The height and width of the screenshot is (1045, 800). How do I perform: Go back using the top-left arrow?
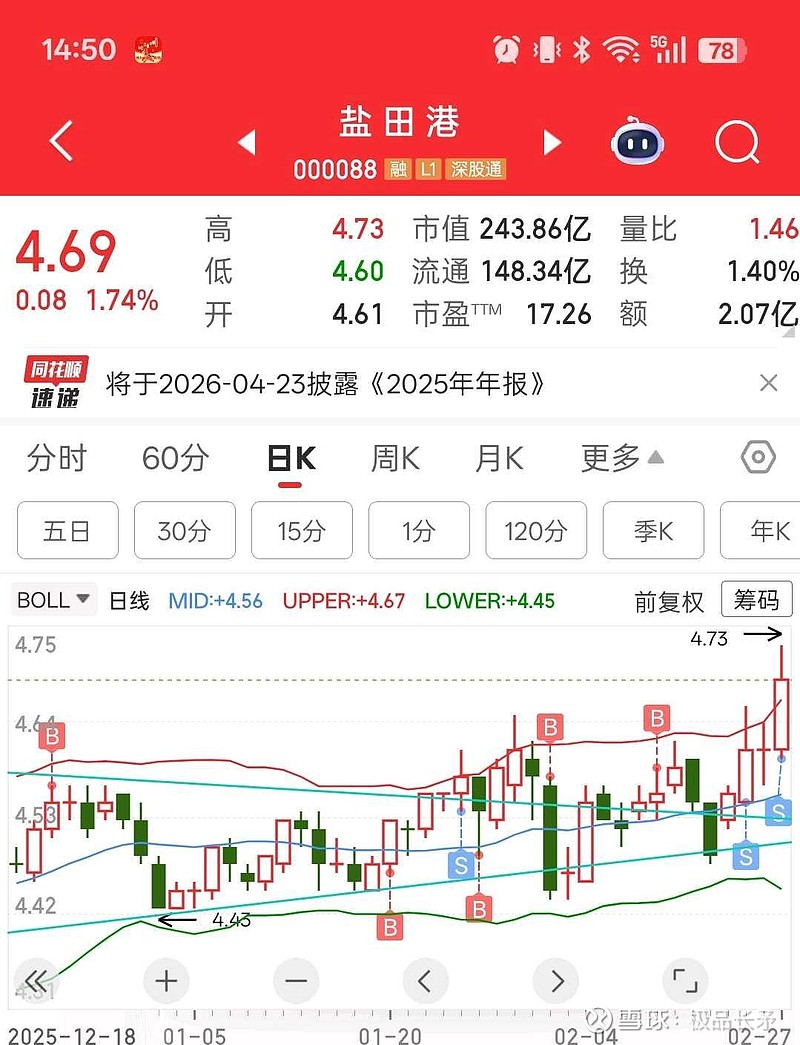point(62,142)
